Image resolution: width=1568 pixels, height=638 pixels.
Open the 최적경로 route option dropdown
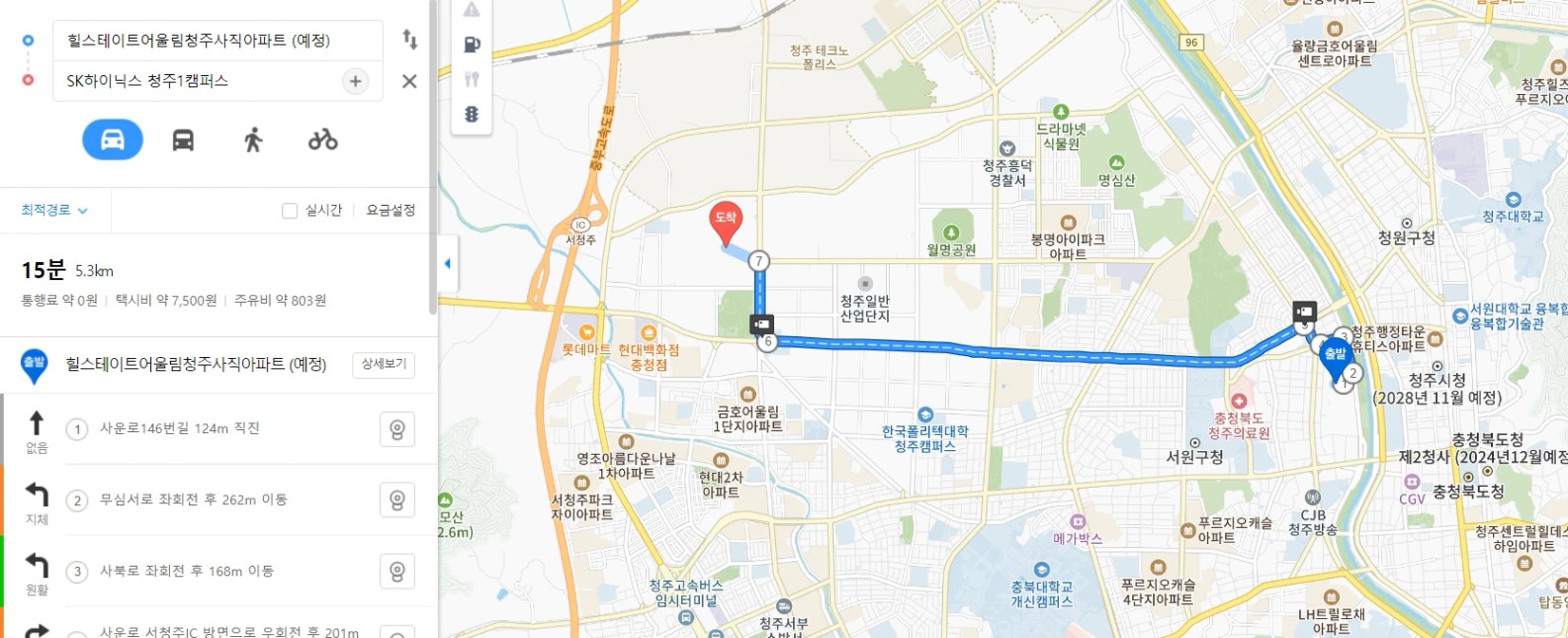click(54, 210)
